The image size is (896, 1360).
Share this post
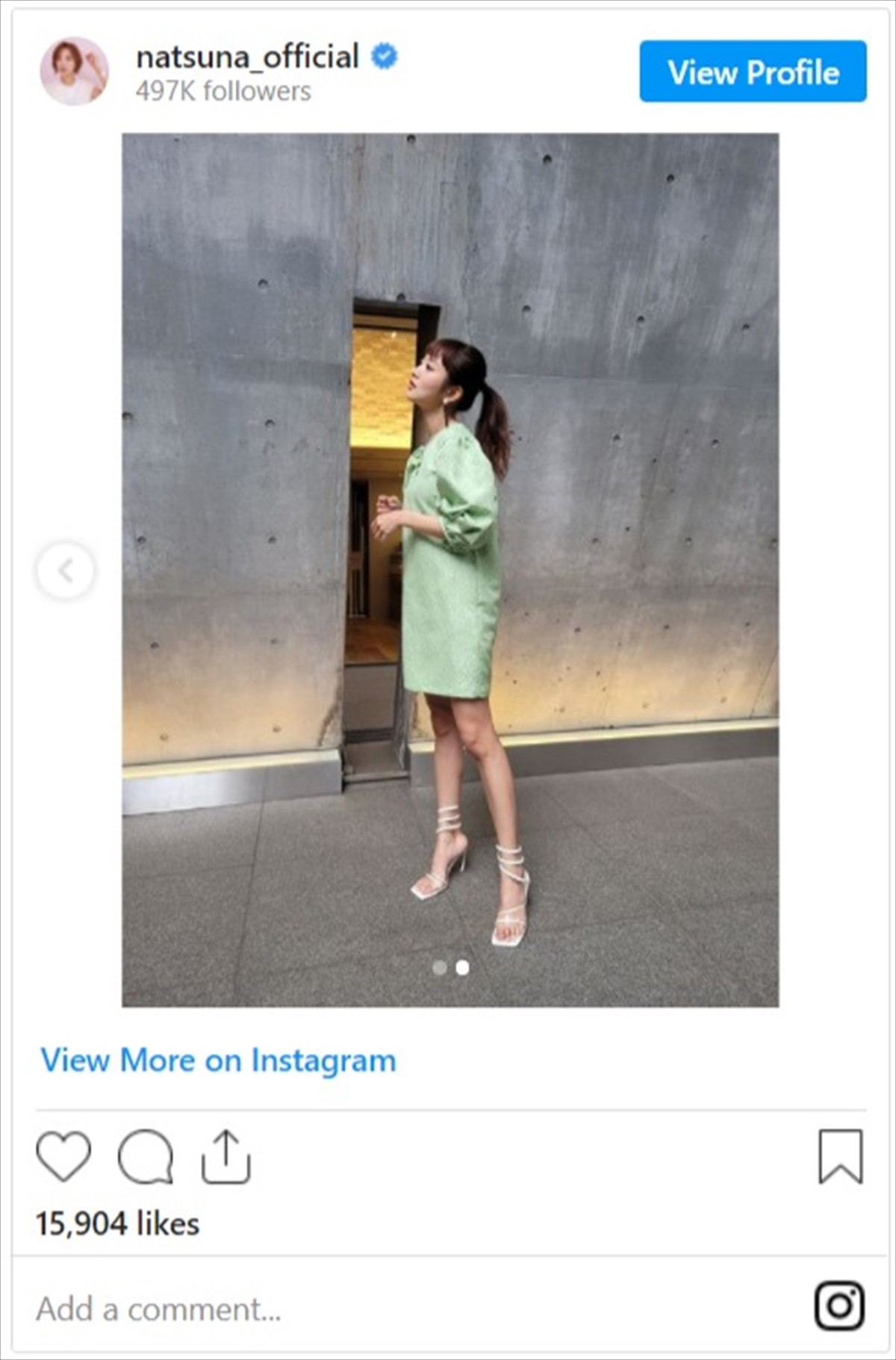pos(225,1156)
